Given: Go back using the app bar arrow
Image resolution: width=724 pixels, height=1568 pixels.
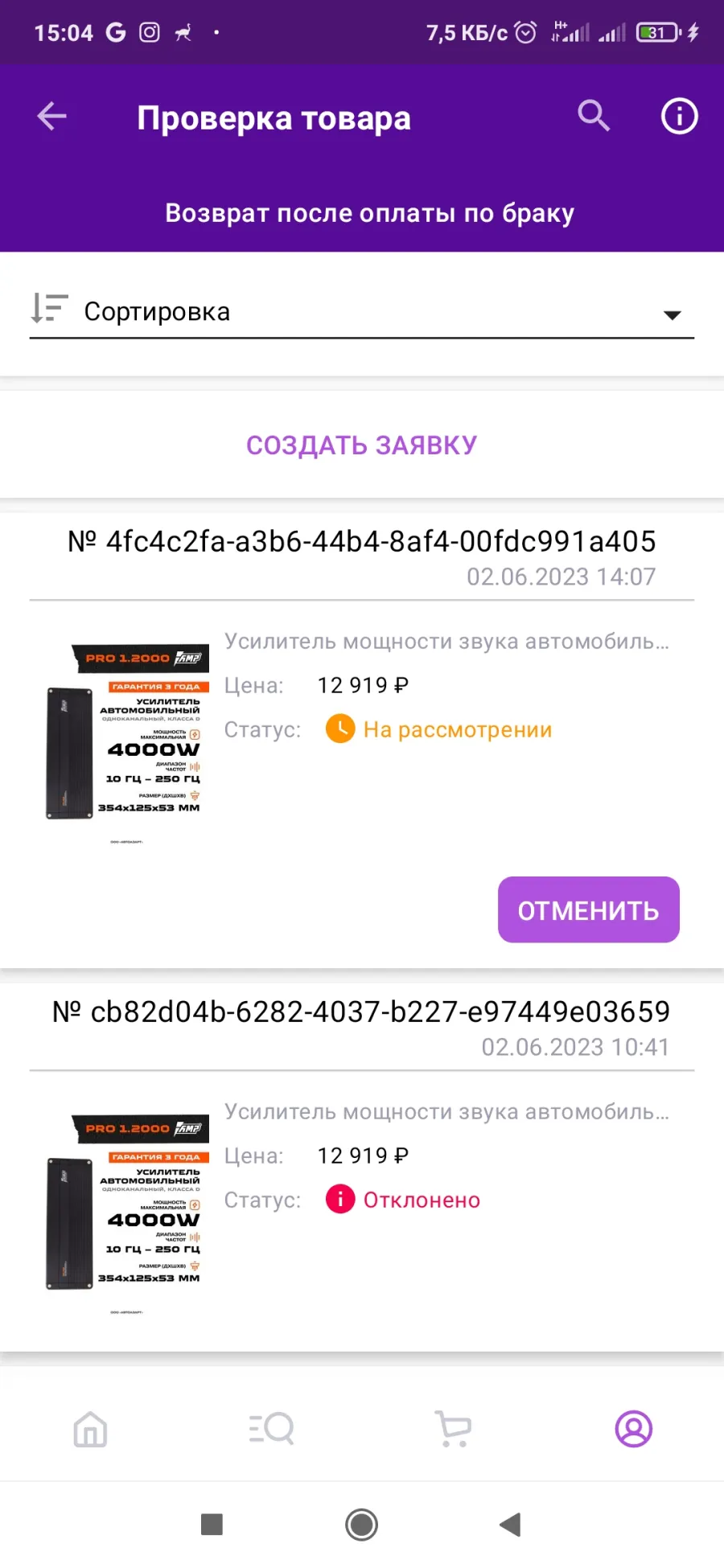Looking at the screenshot, I should click(x=52, y=117).
